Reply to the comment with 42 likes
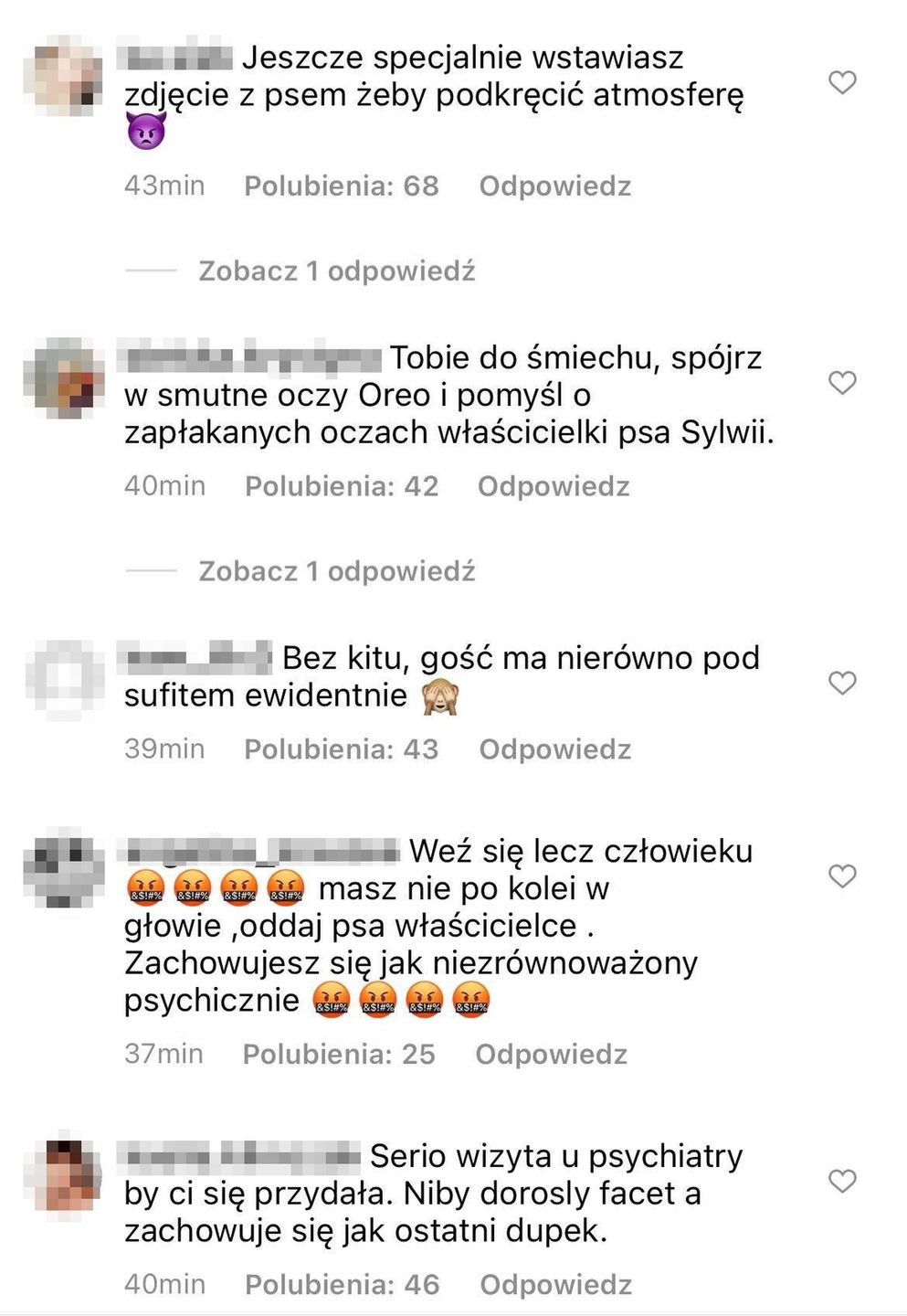The image size is (907, 1316). [553, 486]
